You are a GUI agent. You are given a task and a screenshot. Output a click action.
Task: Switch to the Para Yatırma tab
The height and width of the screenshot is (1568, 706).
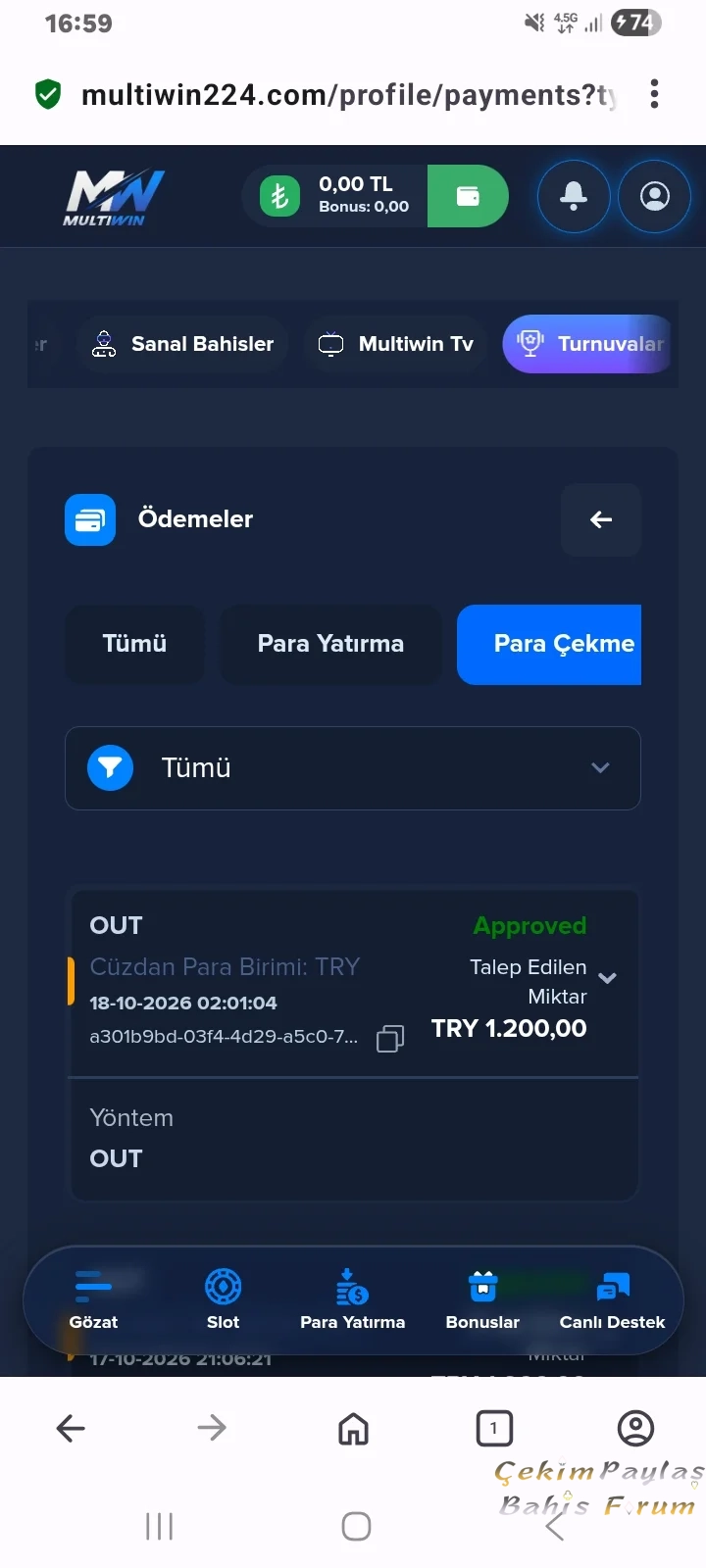[x=330, y=644]
